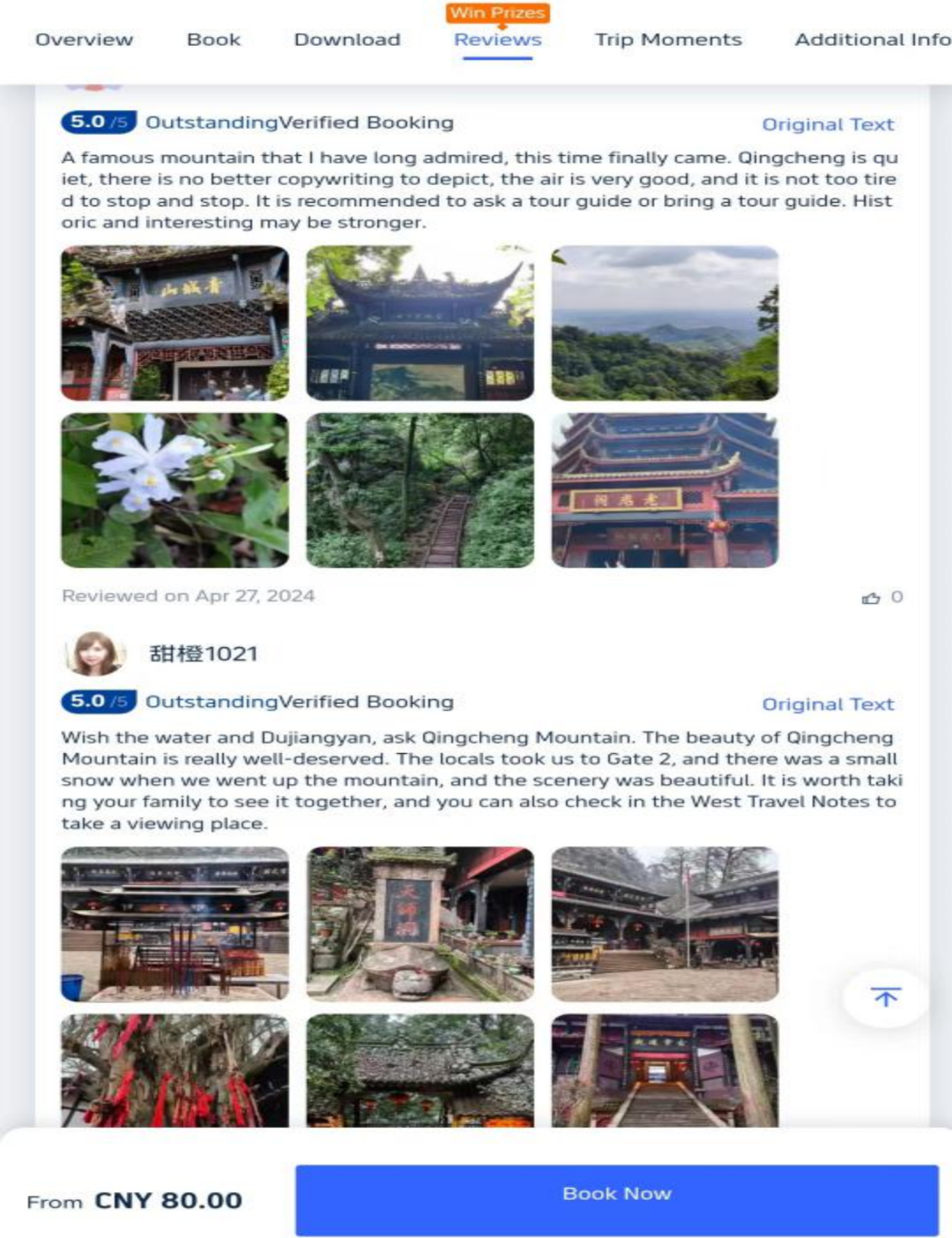952x1238 pixels.
Task: Select the Trip Moments tab
Action: (667, 40)
